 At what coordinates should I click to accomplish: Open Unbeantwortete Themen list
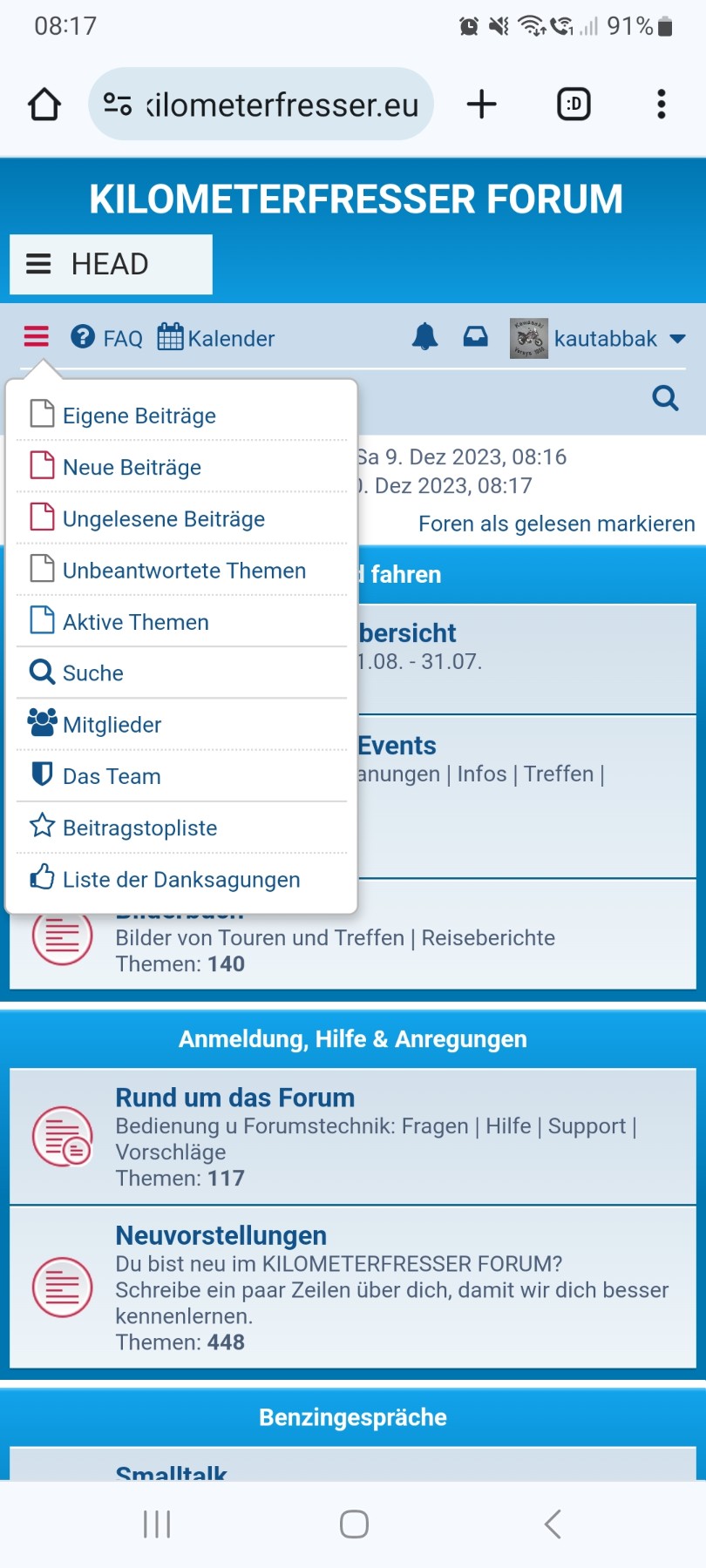coord(184,570)
